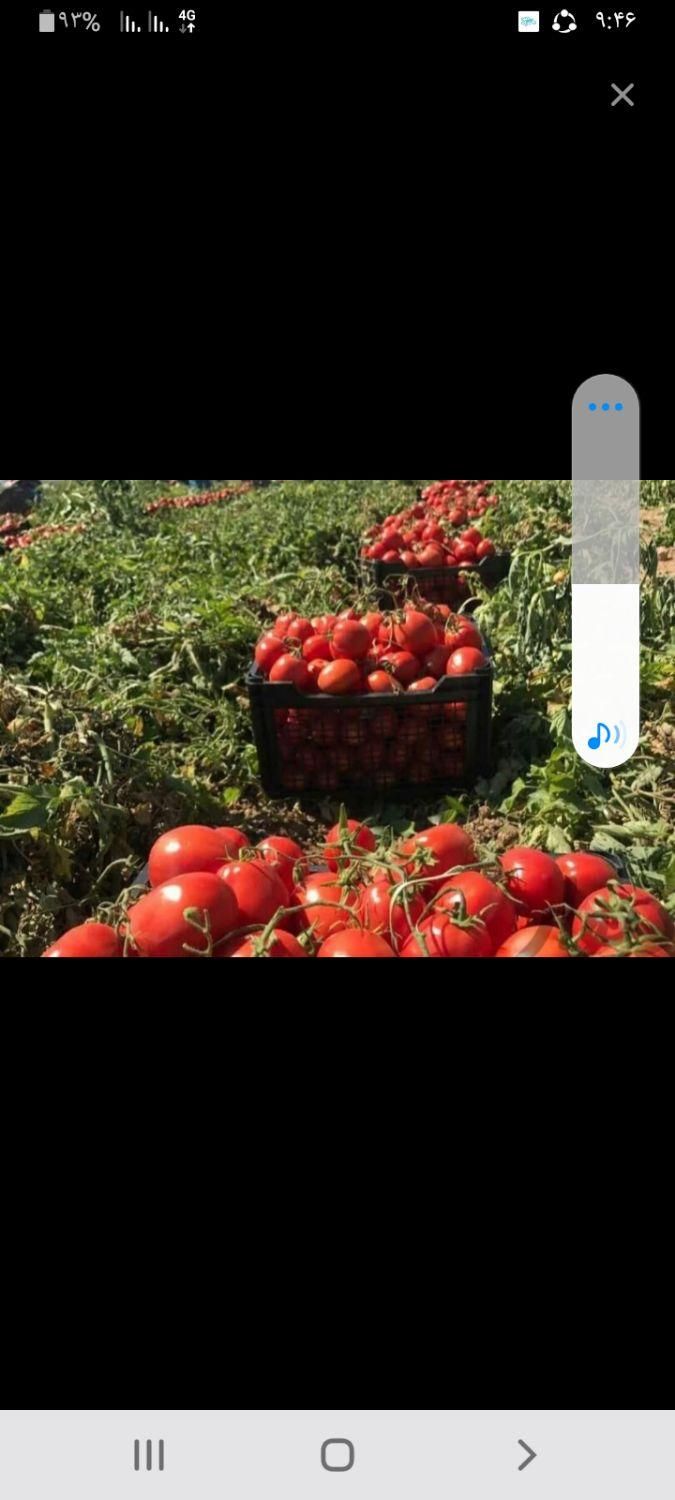675x1500 pixels.
Task: Navigate back with system back button
Action: point(526,1455)
